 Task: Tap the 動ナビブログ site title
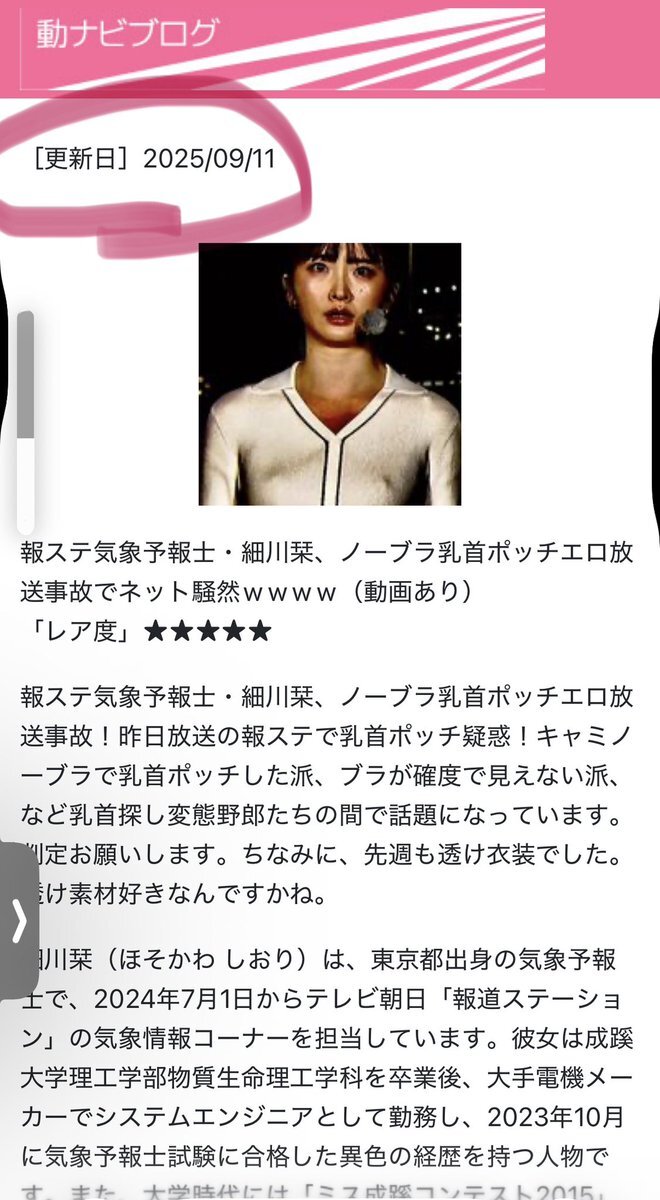[x=126, y=34]
